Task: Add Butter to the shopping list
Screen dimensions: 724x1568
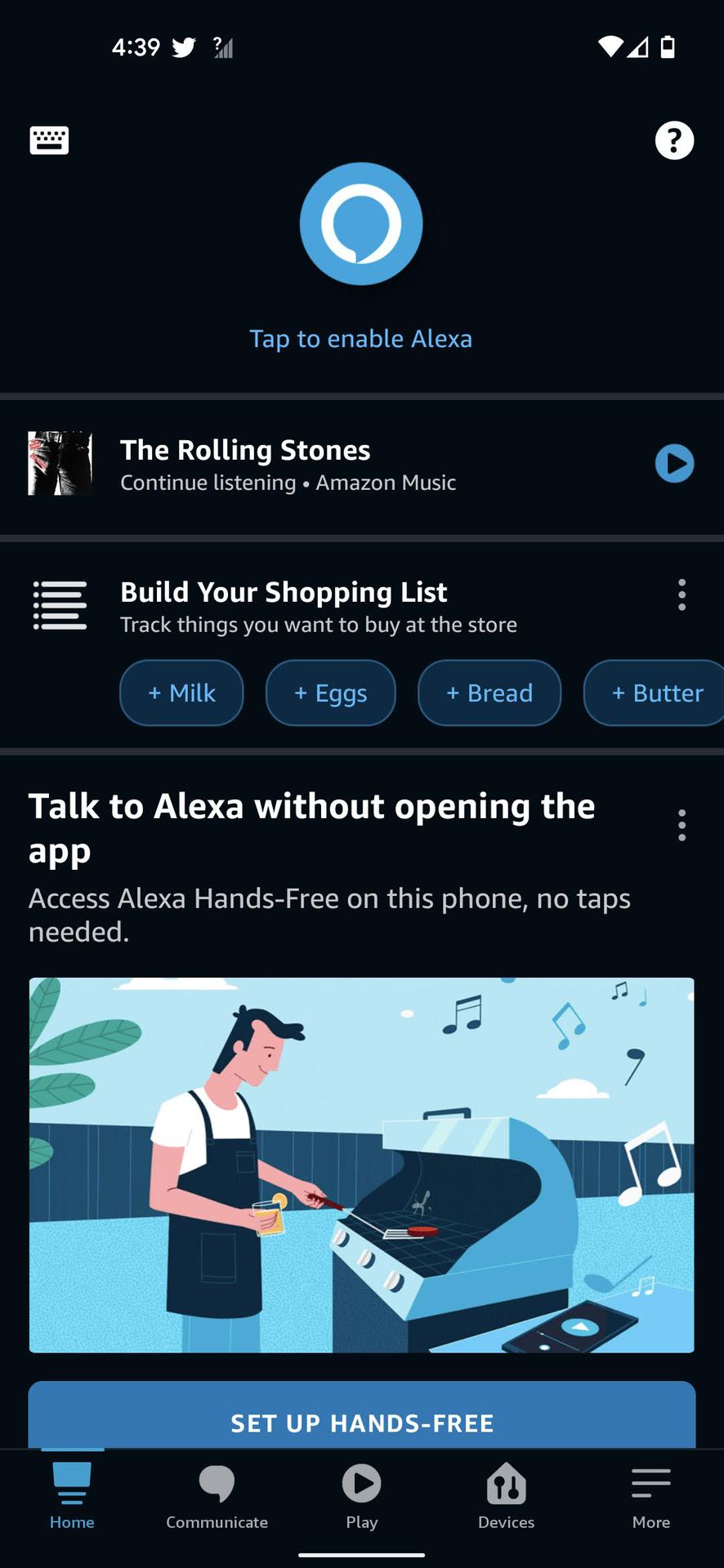Action: coord(657,693)
